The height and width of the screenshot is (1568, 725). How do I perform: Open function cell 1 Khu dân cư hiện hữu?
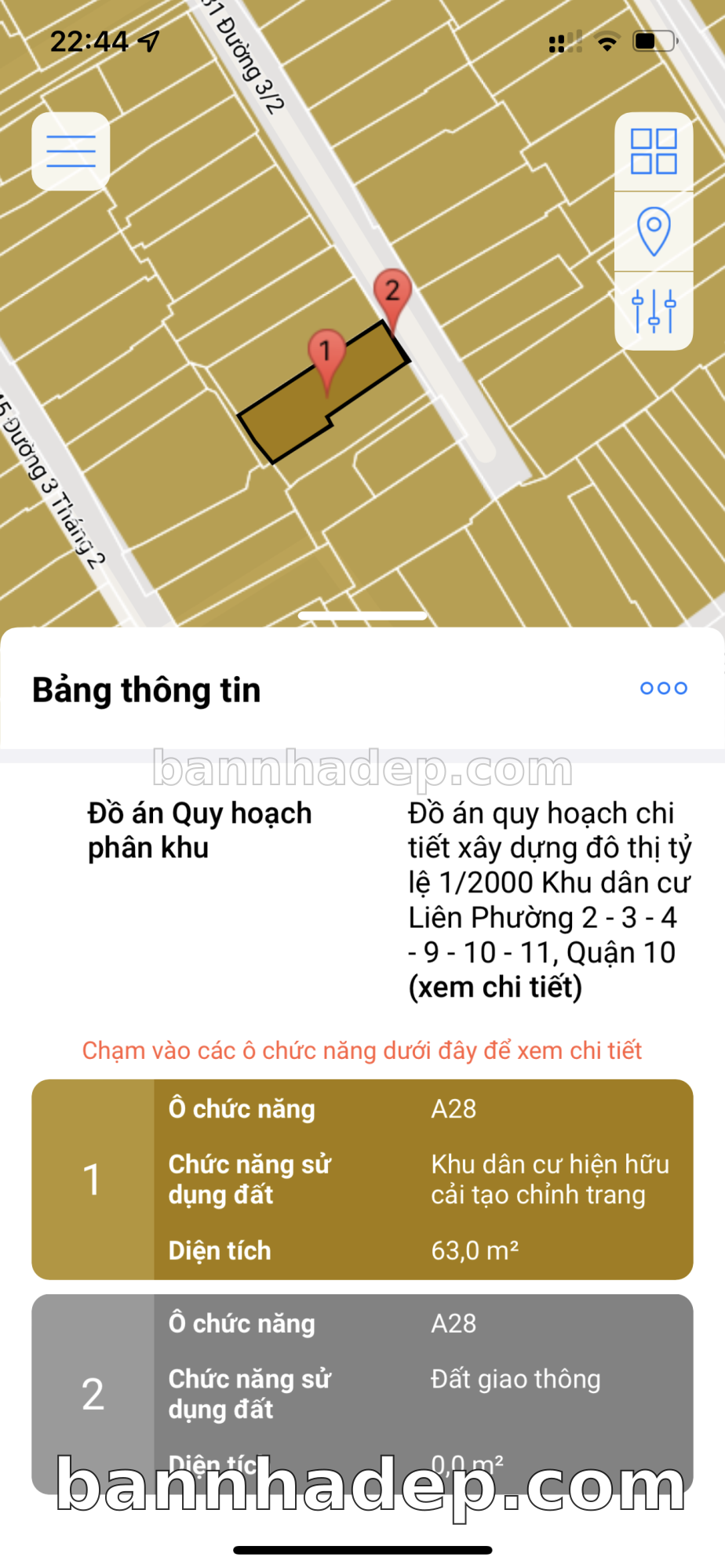362,1179
